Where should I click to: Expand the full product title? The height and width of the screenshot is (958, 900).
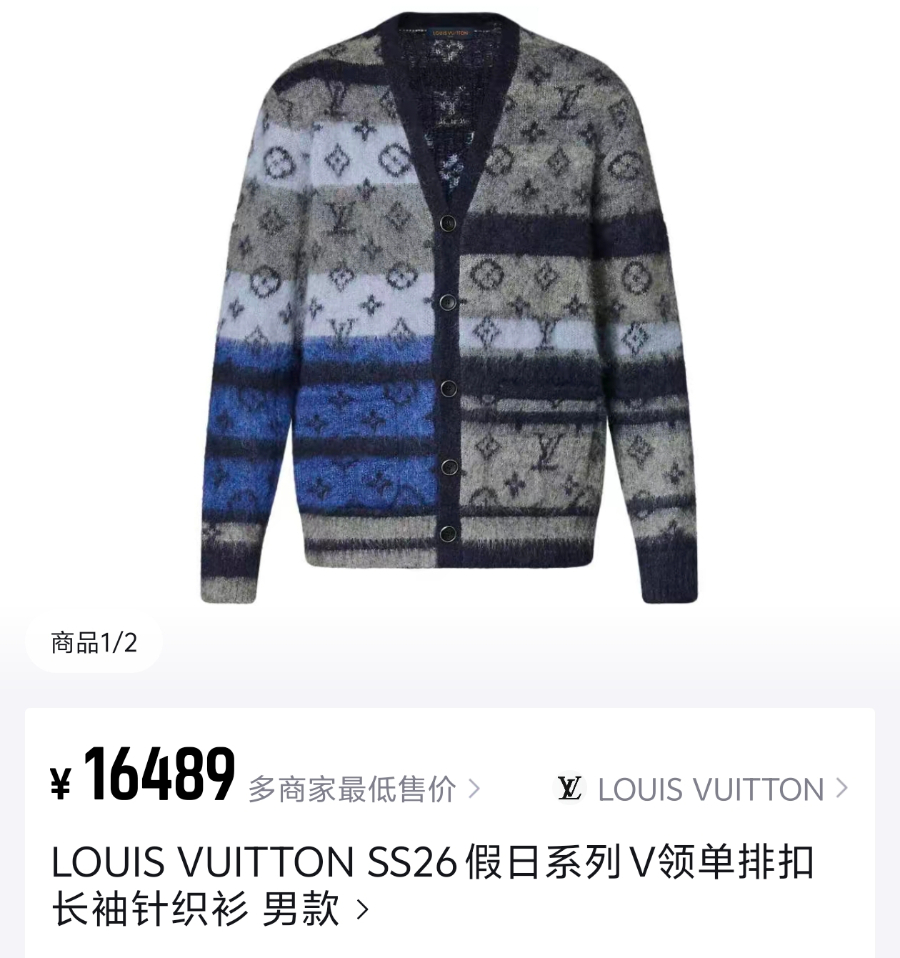pos(362,910)
